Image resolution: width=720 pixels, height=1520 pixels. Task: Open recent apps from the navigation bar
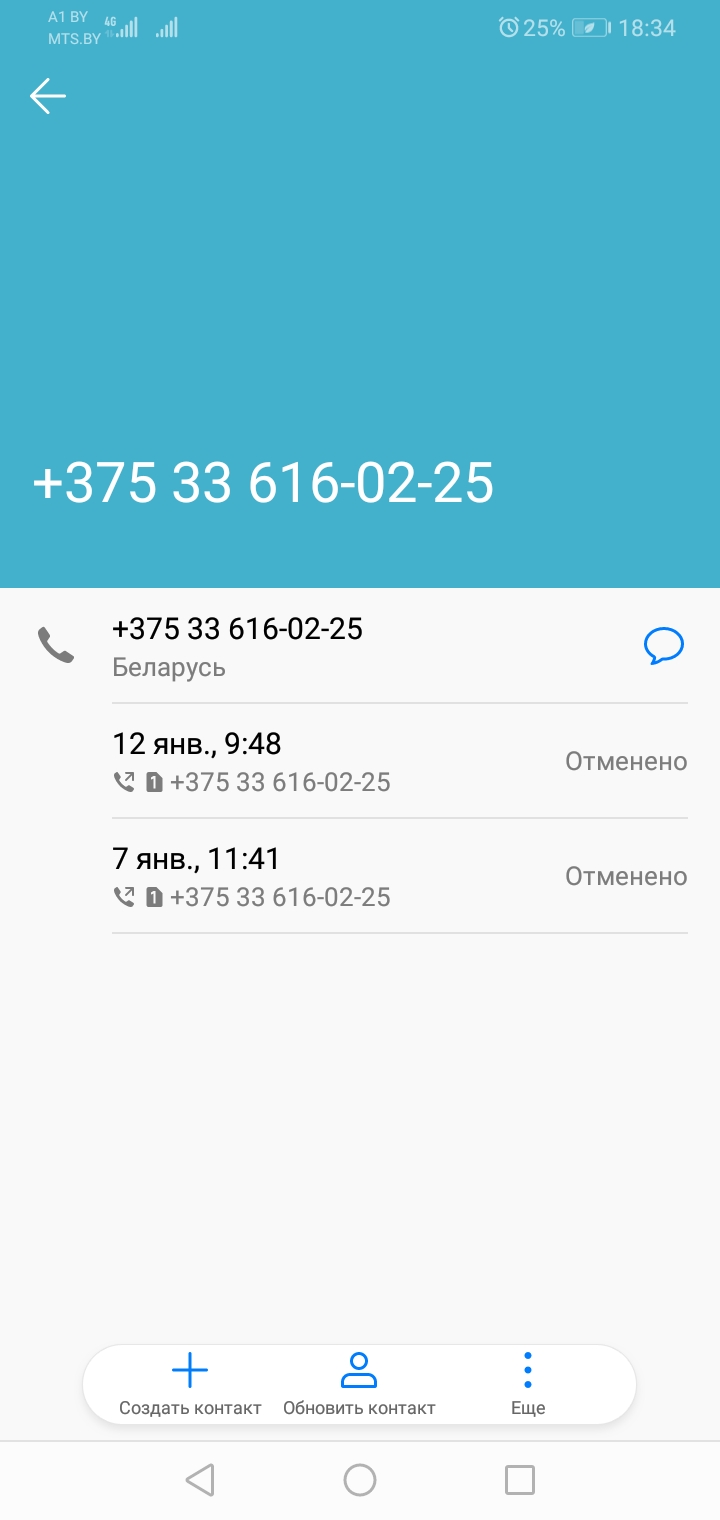(x=520, y=1479)
